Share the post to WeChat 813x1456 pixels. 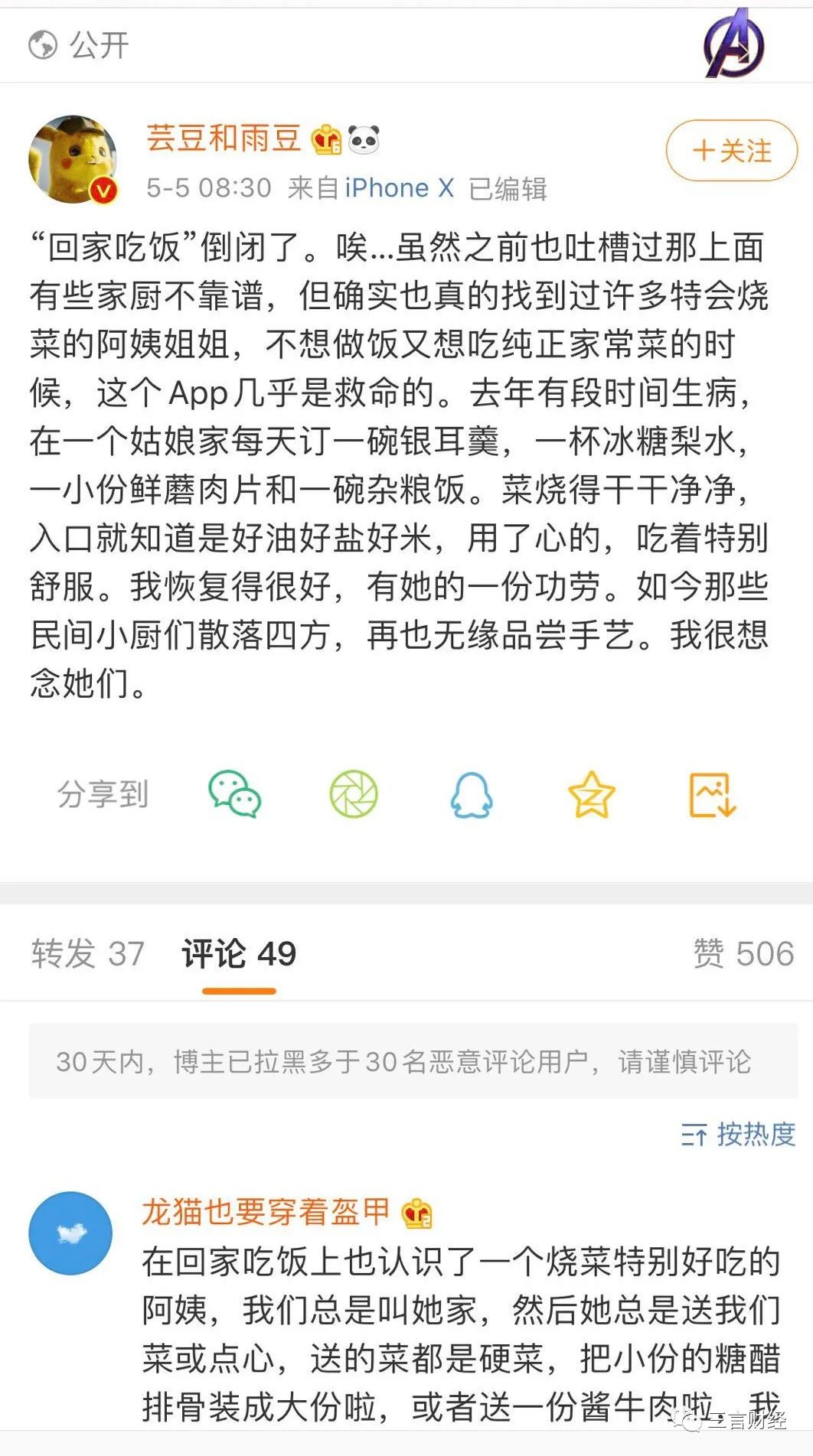(235, 794)
